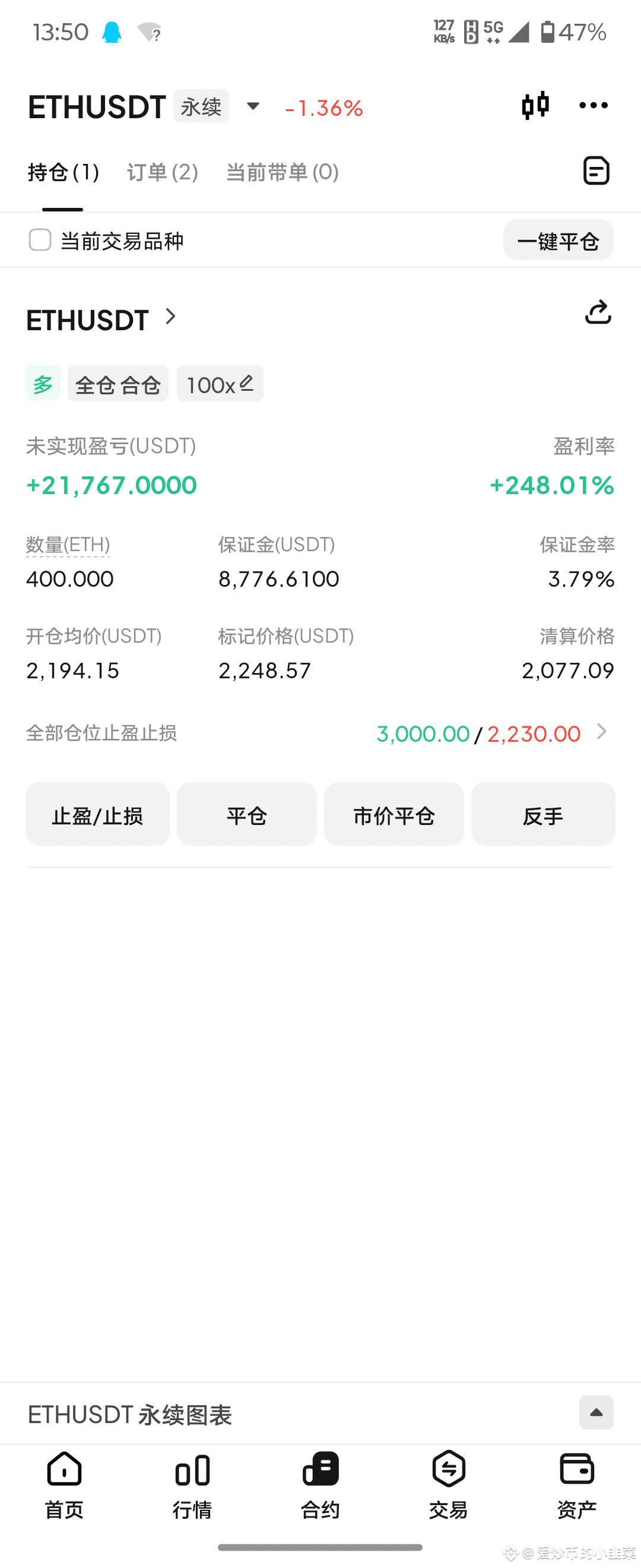Image resolution: width=641 pixels, height=1568 pixels.
Task: Tap the 市价平仓 button
Action: click(394, 815)
